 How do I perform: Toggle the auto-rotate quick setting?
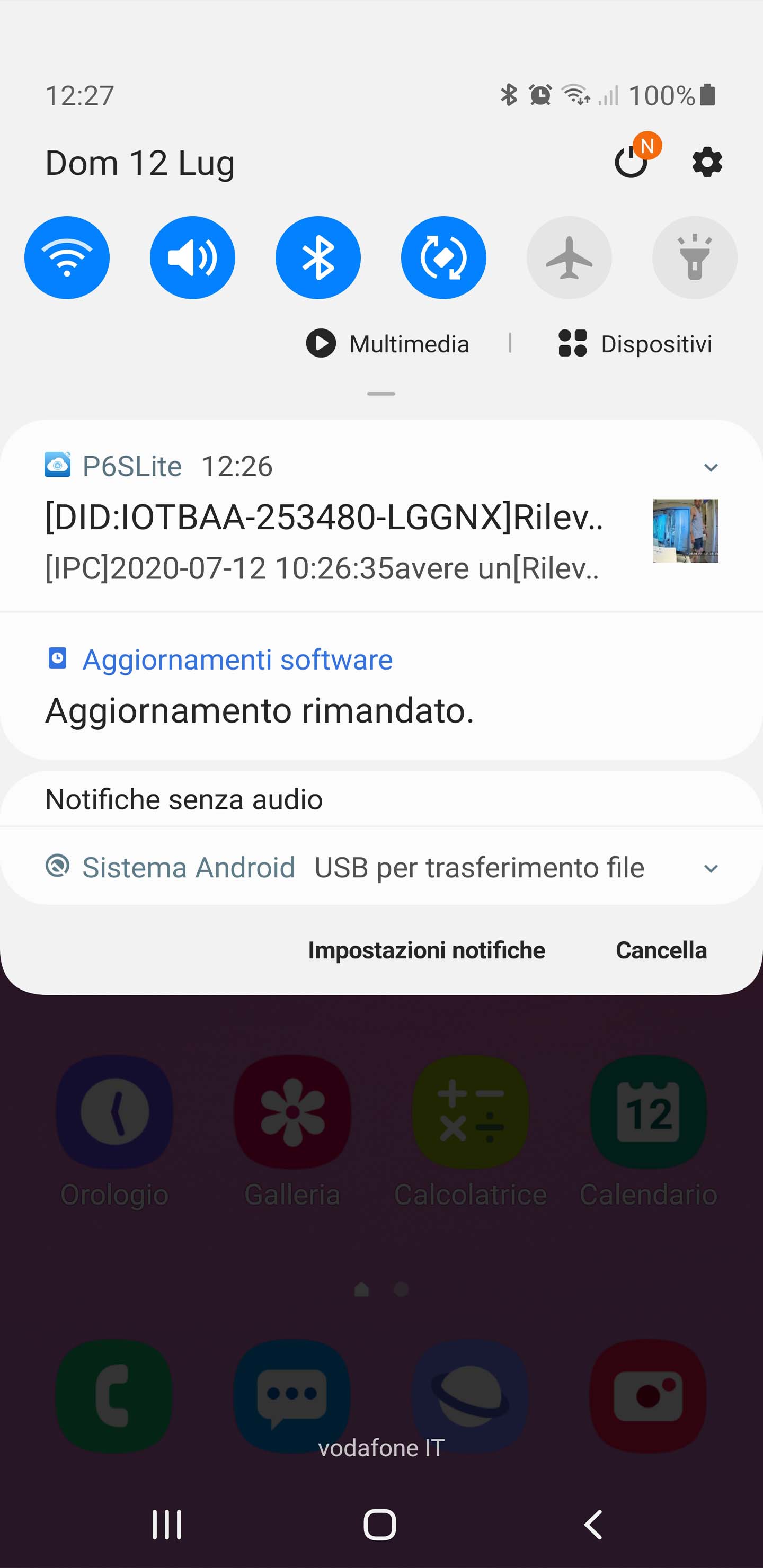pos(443,257)
